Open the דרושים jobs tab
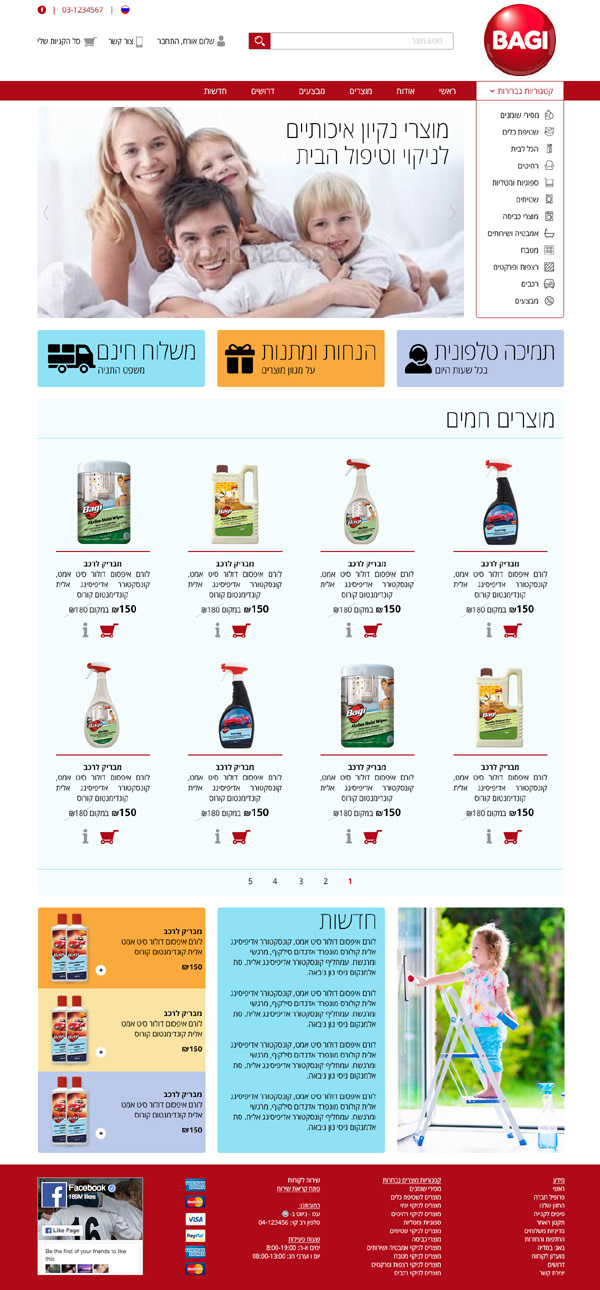The height and width of the screenshot is (1290, 600). click(x=263, y=91)
